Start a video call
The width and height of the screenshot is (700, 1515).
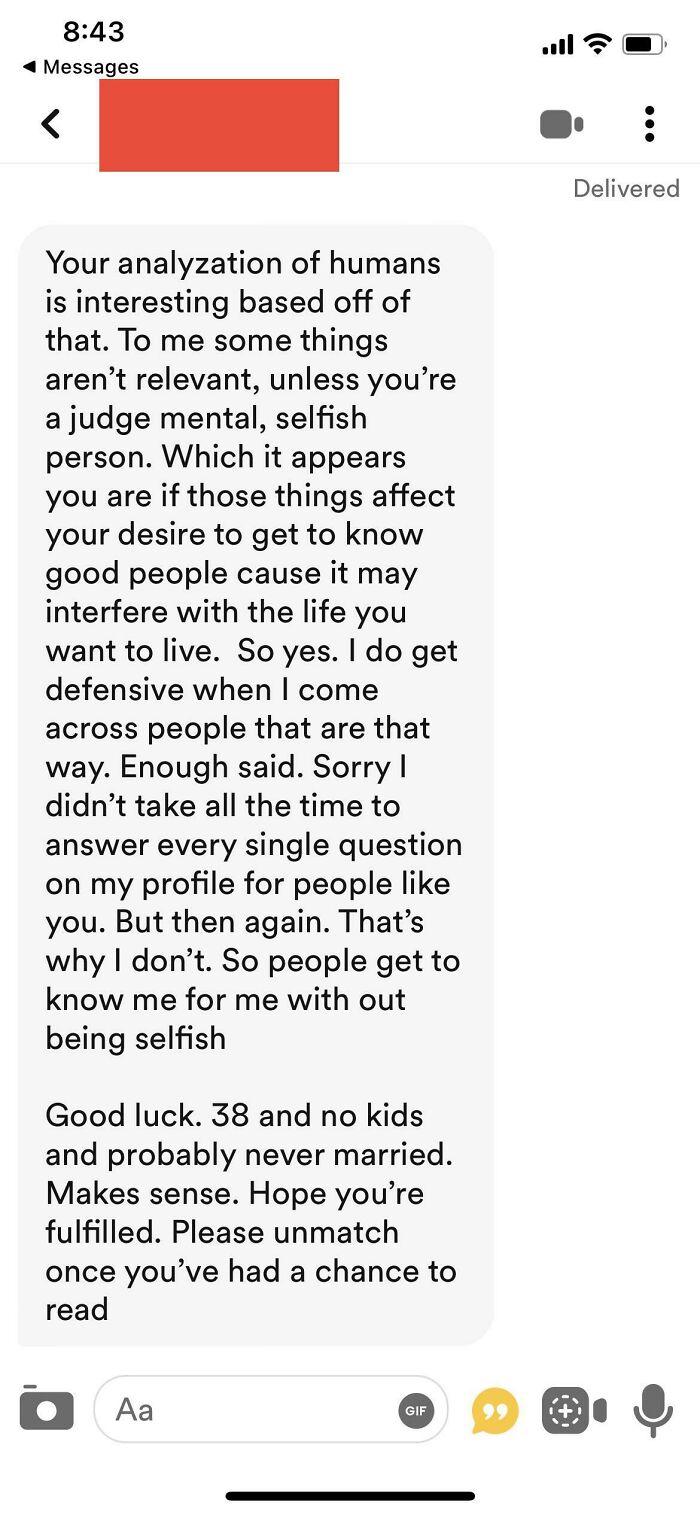click(x=562, y=124)
